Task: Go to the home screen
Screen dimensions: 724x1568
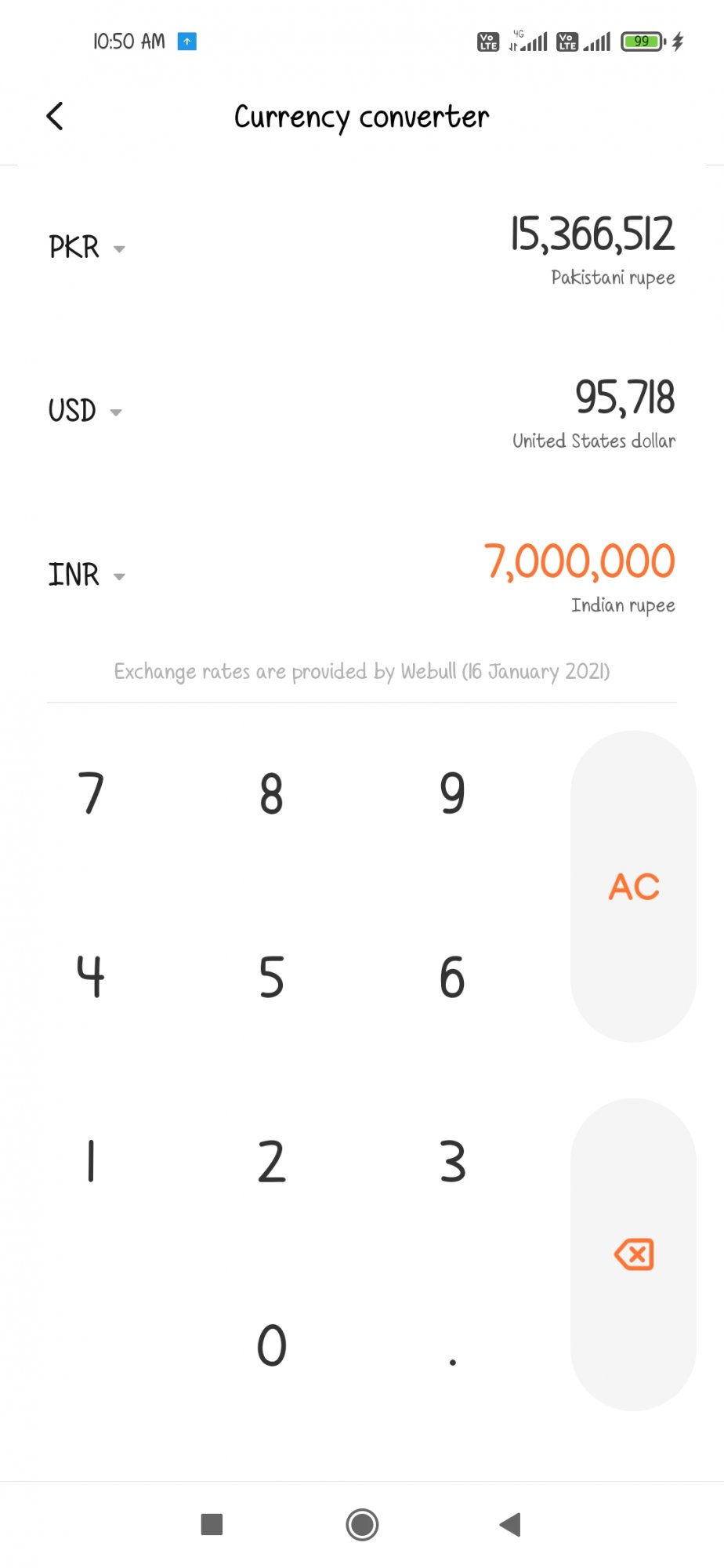Action: coord(362,1525)
